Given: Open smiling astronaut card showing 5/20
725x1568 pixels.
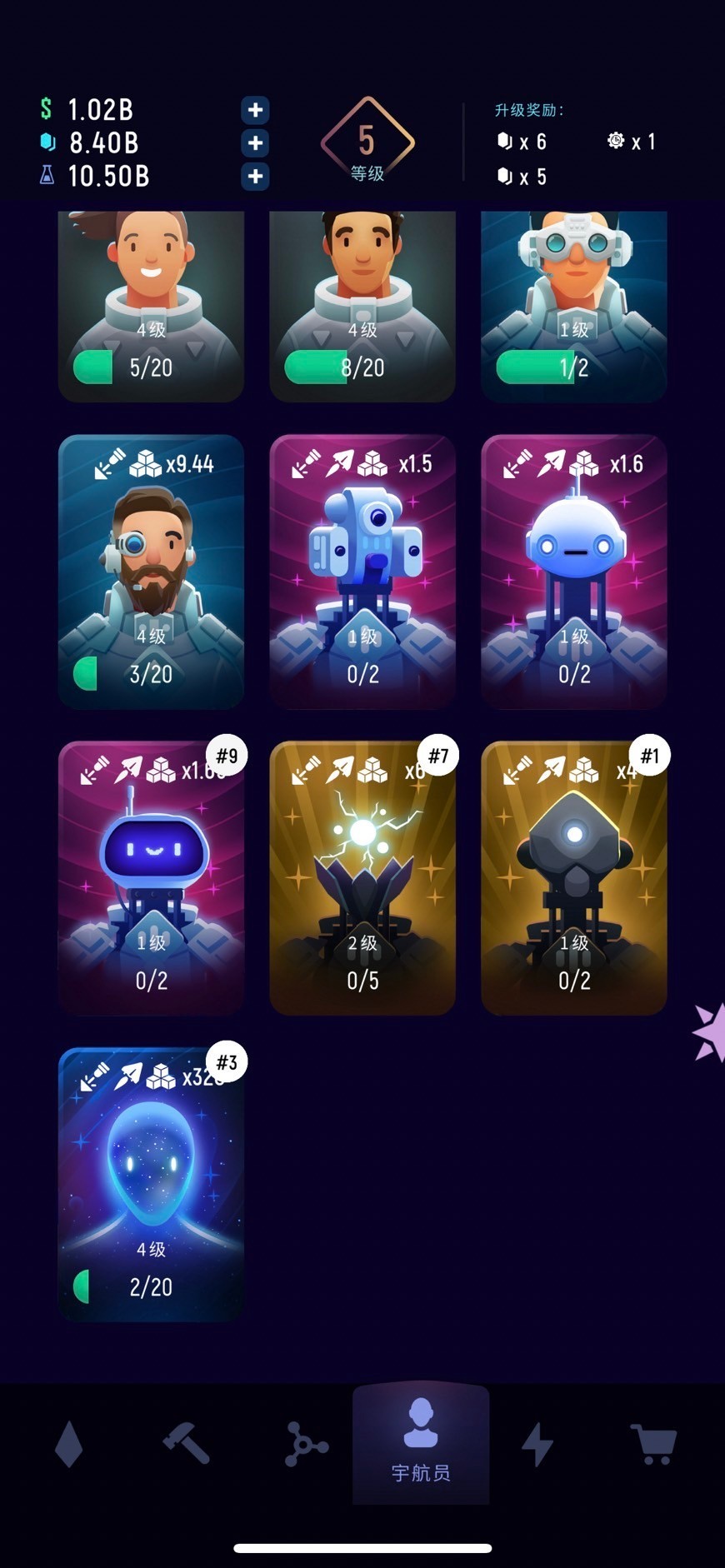Looking at the screenshot, I should [151, 304].
